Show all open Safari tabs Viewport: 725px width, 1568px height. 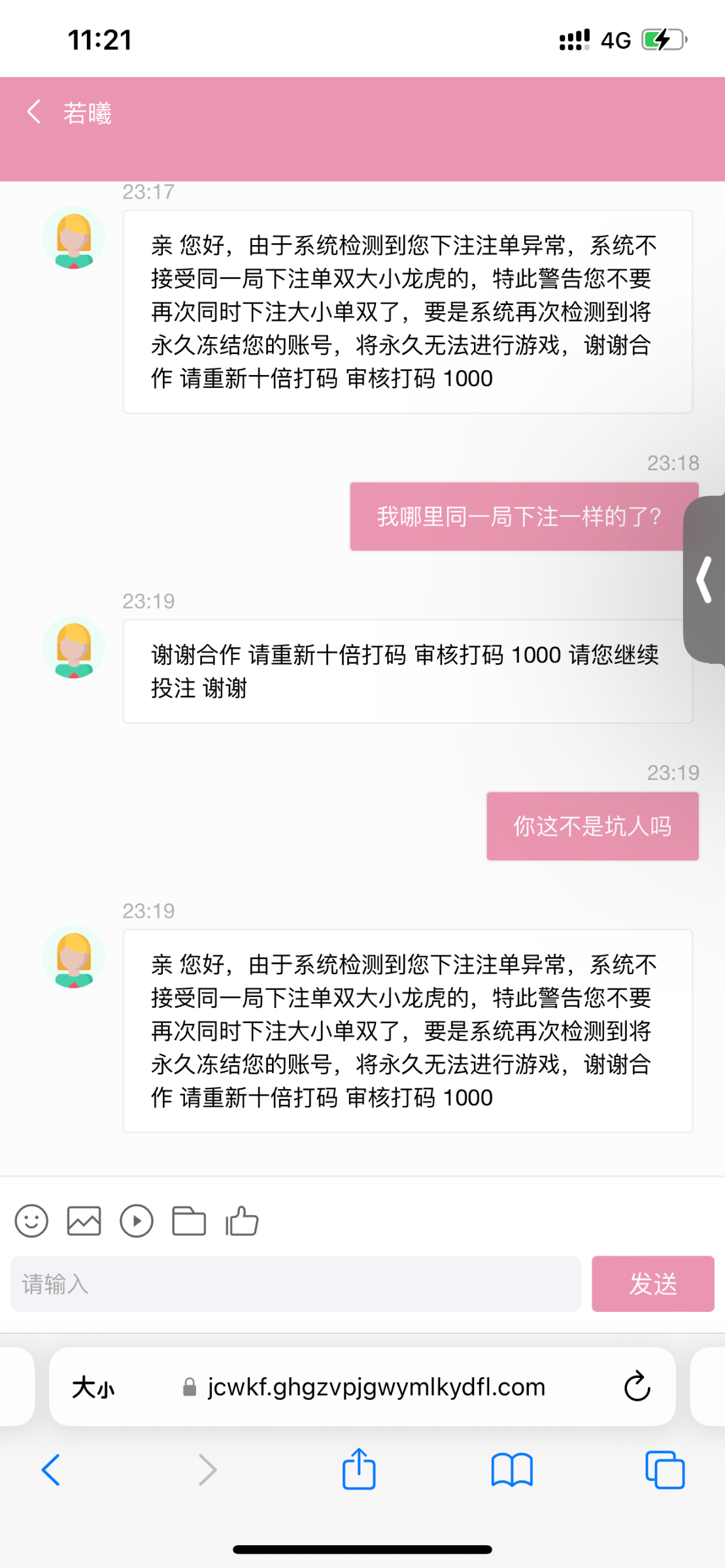click(x=665, y=1470)
